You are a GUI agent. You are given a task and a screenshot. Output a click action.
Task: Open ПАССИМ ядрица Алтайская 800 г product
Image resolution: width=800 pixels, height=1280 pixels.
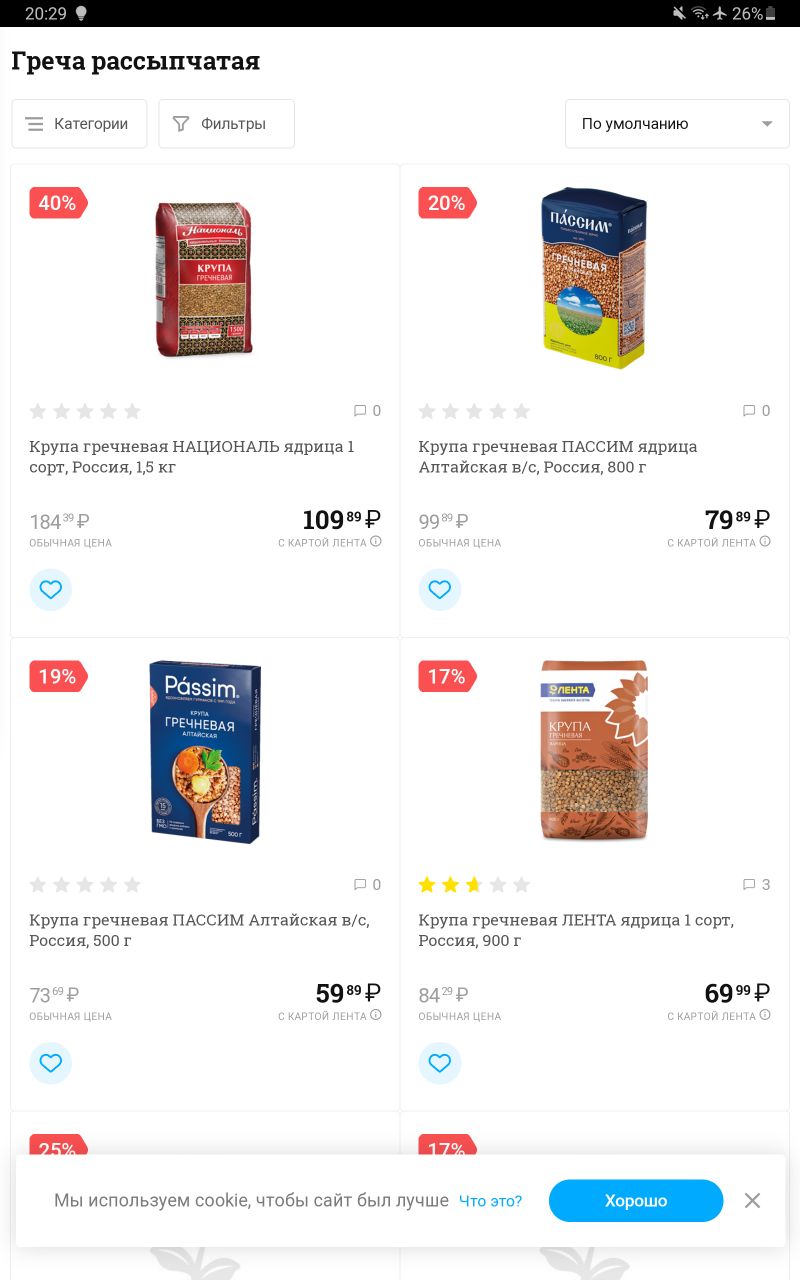click(x=558, y=457)
